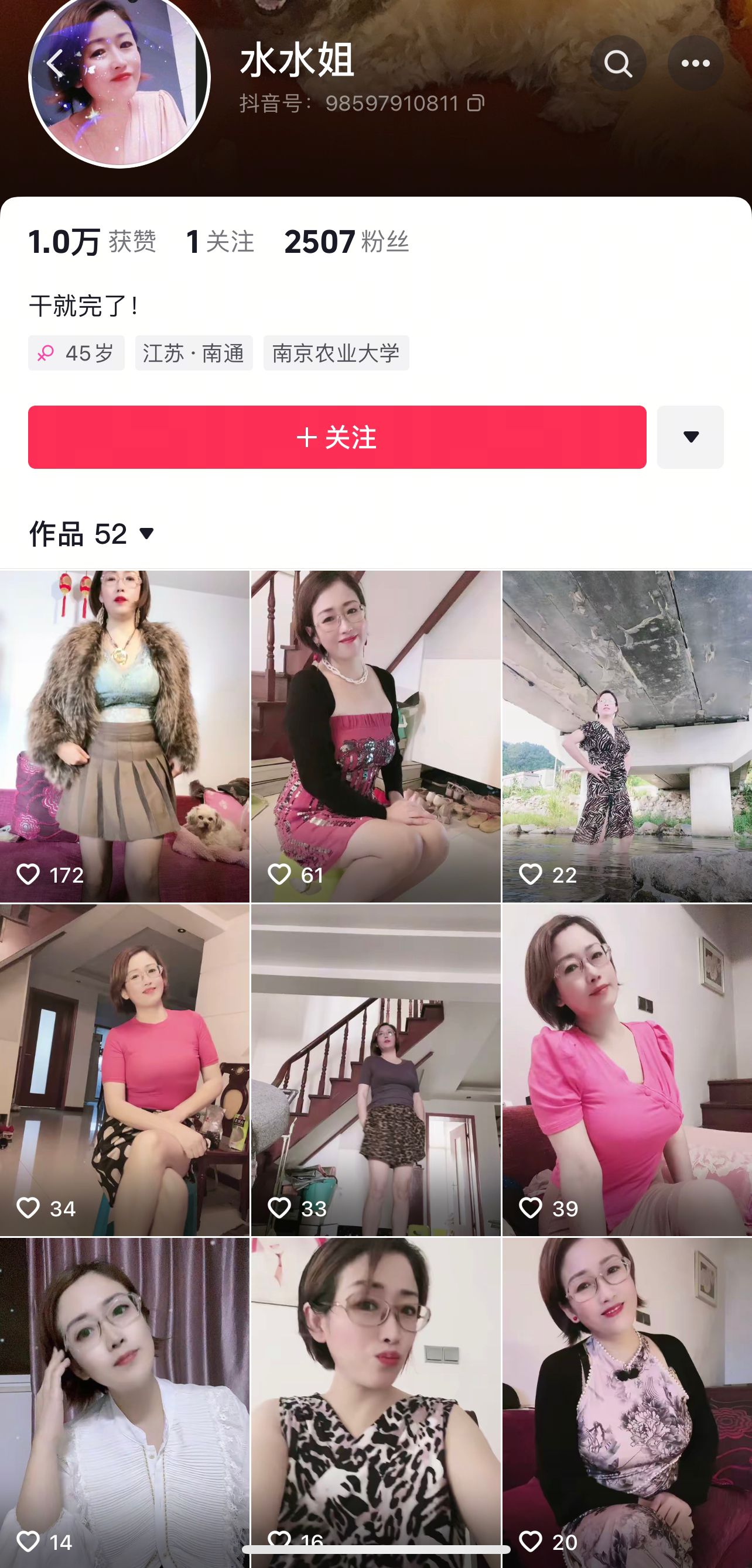The image size is (752, 1568).
Task: Open the video with 172 likes
Action: pos(124,735)
